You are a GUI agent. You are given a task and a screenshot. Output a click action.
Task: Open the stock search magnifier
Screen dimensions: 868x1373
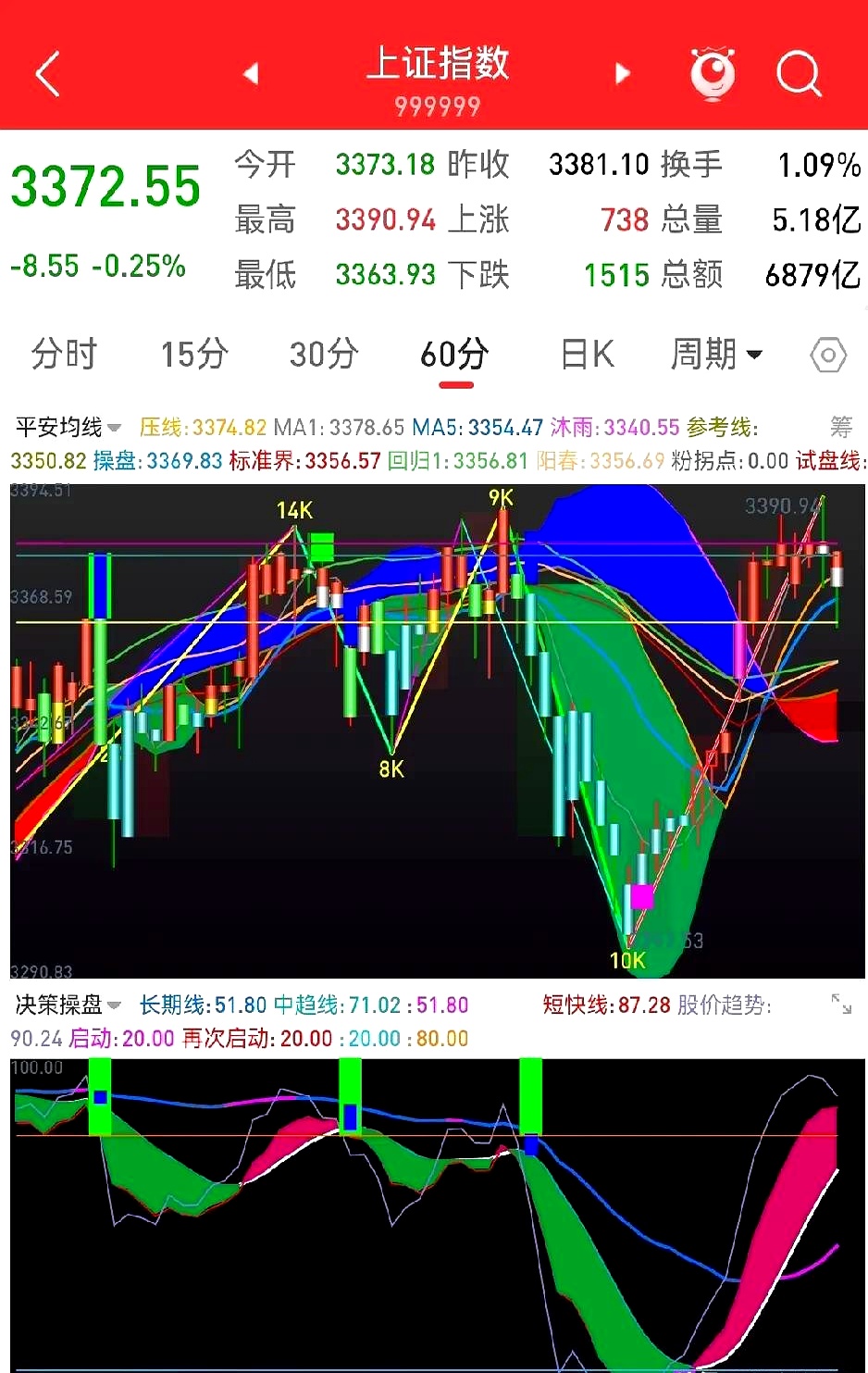(799, 73)
